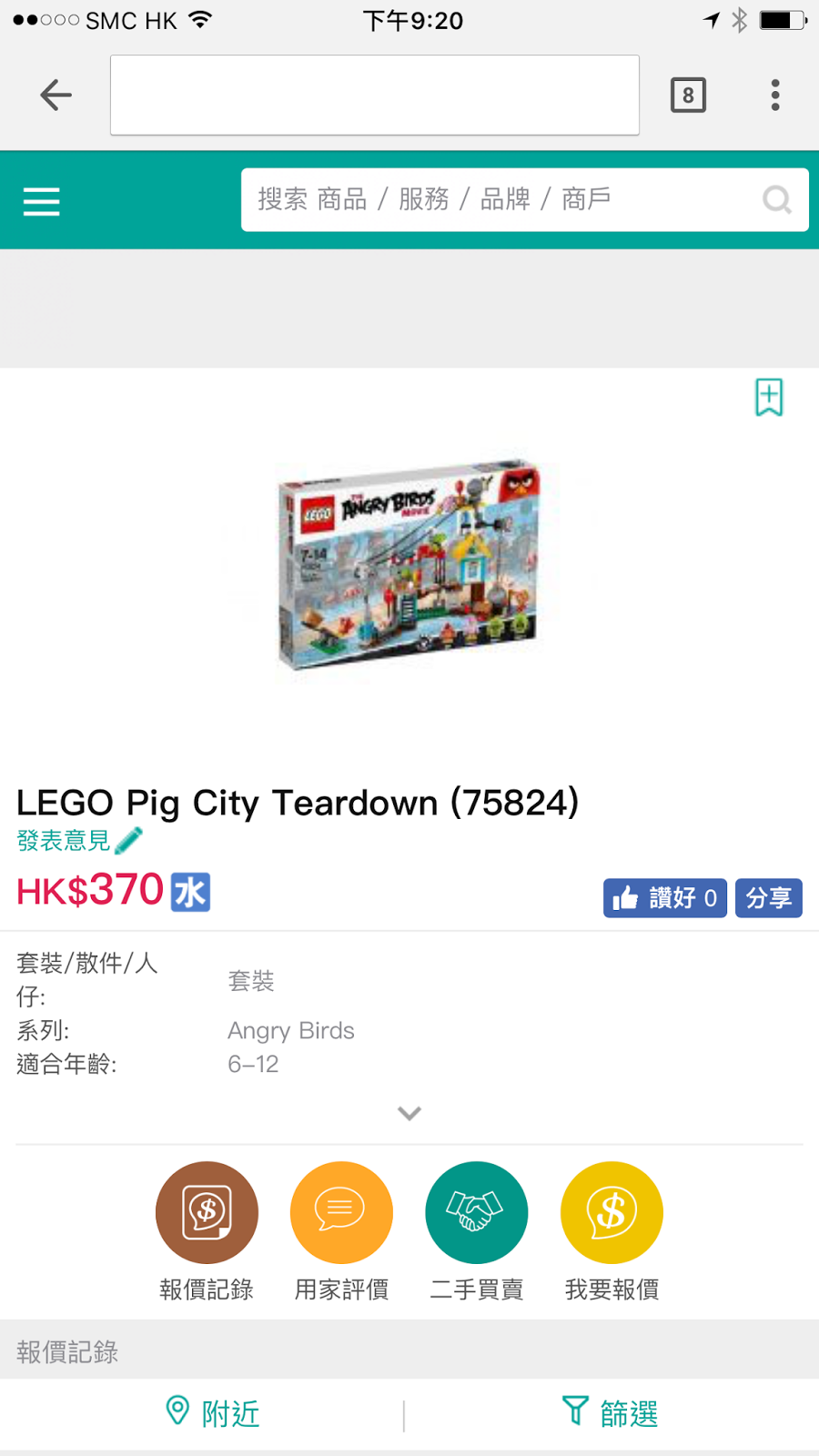The height and width of the screenshot is (1456, 819).
Task: Select 我要報價 to submit a price
Action: pos(612,1213)
